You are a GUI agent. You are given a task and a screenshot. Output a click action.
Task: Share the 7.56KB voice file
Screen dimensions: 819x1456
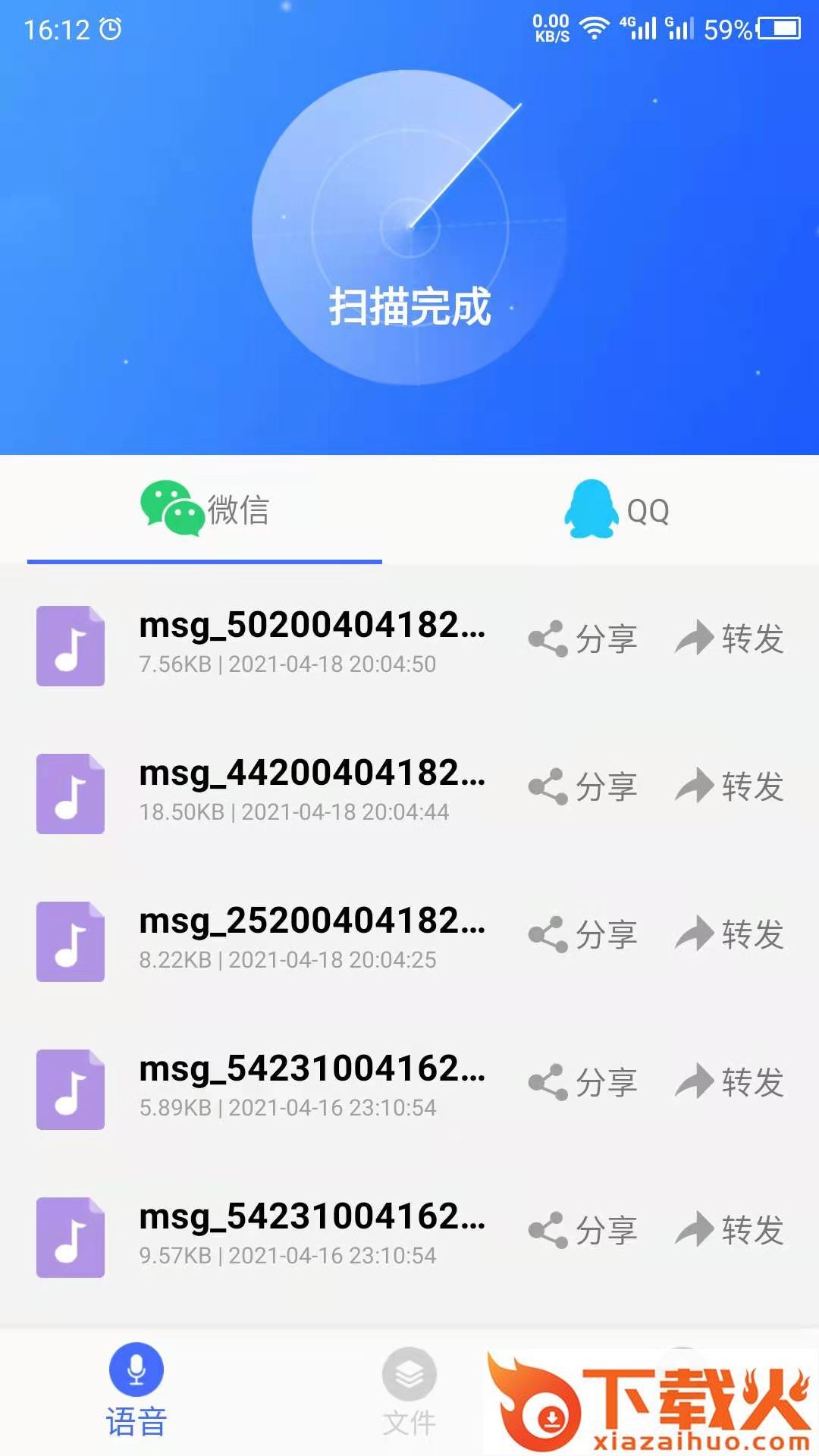(583, 639)
